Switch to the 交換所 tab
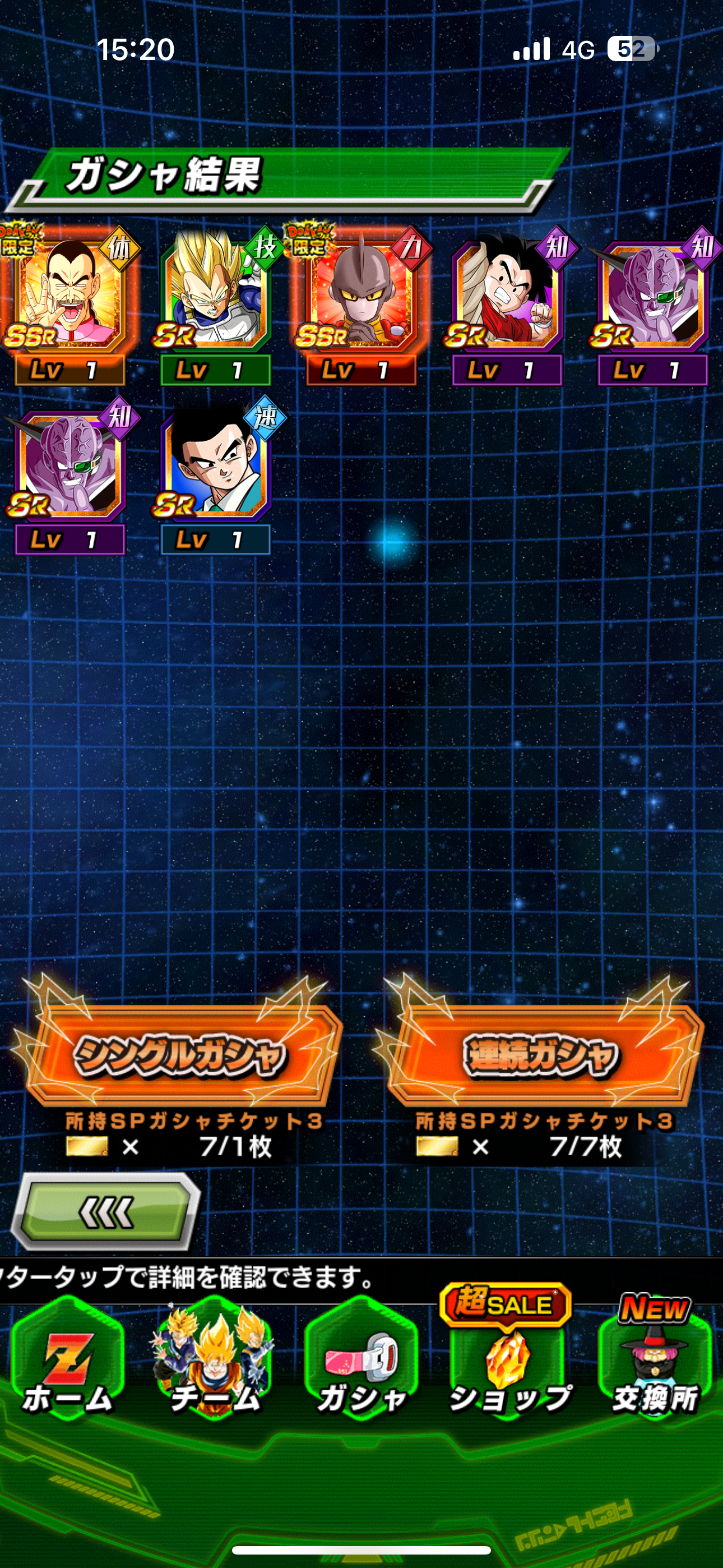Image resolution: width=723 pixels, height=1568 pixels. (655, 1360)
